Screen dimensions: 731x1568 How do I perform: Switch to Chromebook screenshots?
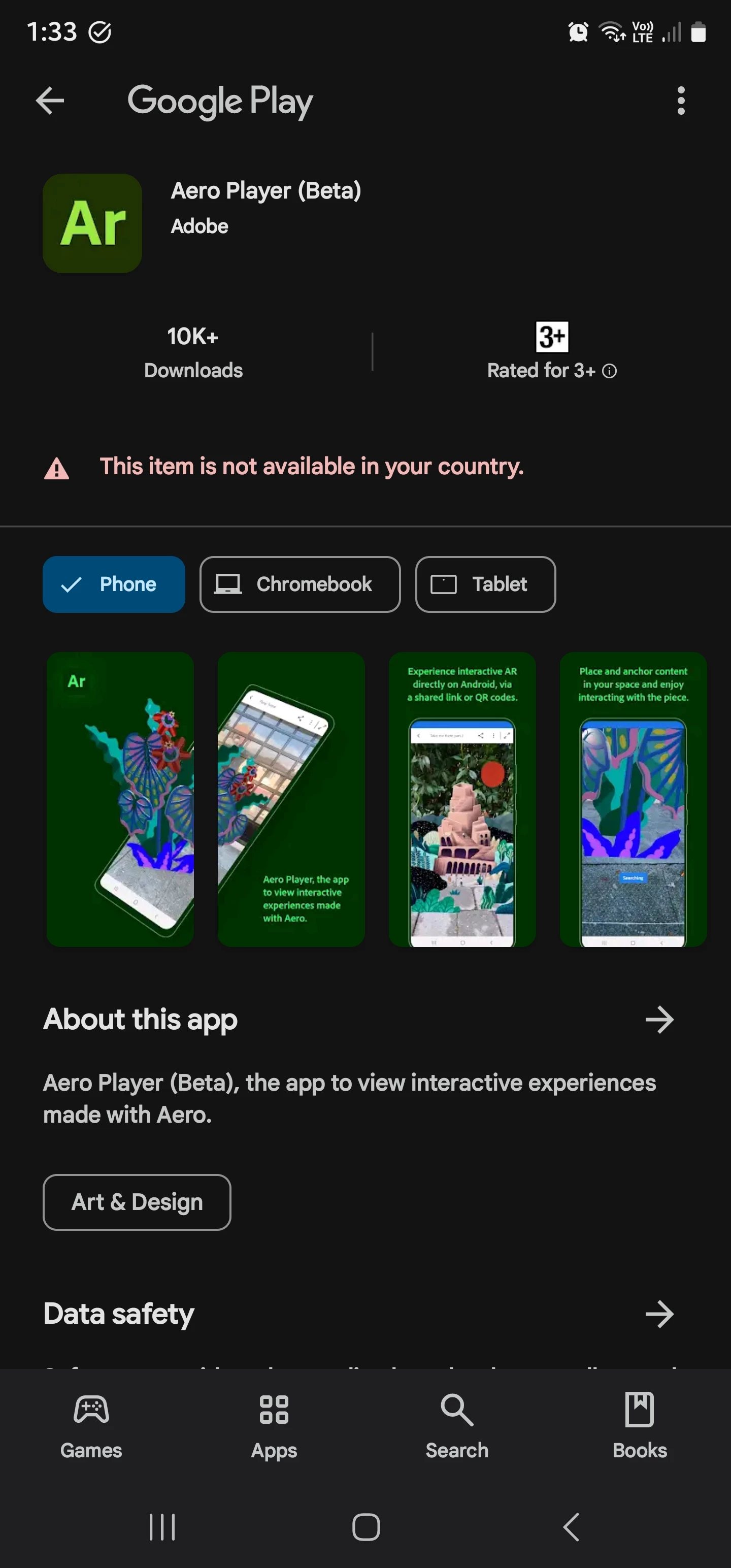point(300,584)
